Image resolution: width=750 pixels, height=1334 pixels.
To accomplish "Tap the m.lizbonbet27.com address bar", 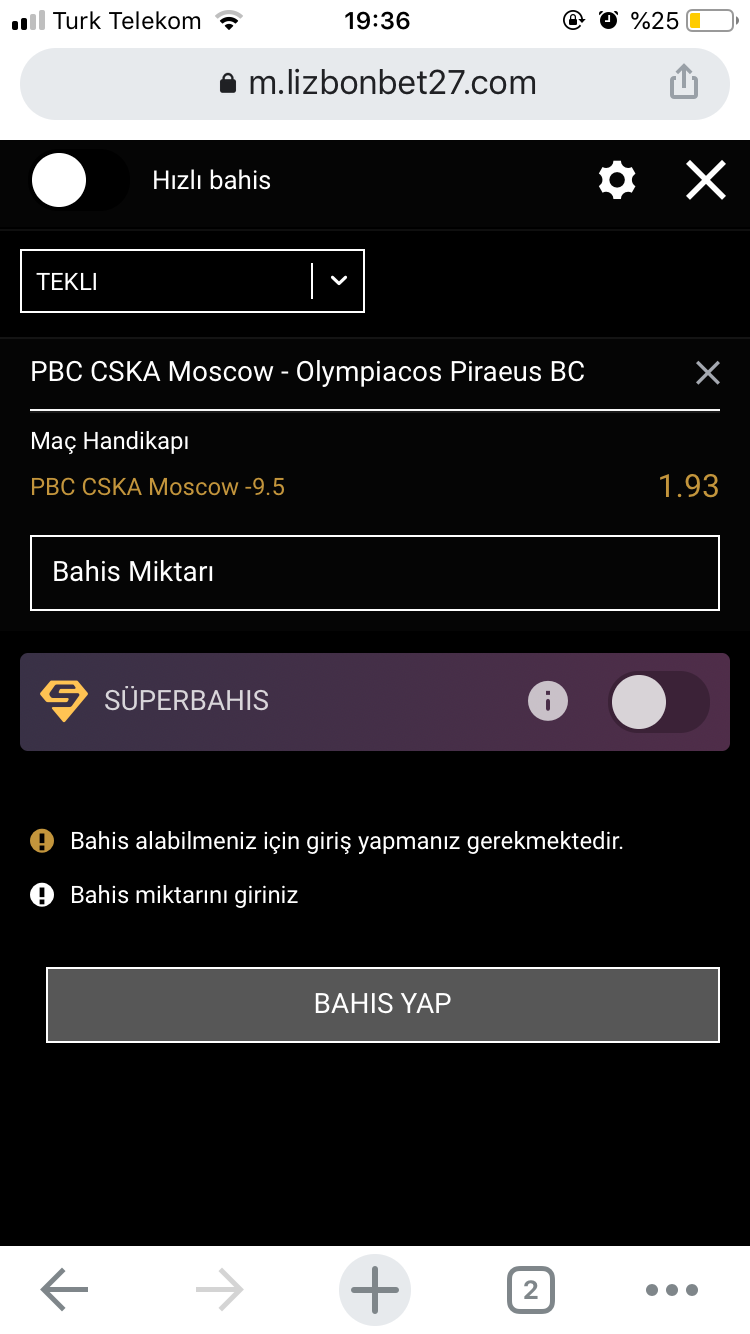I will tap(375, 84).
